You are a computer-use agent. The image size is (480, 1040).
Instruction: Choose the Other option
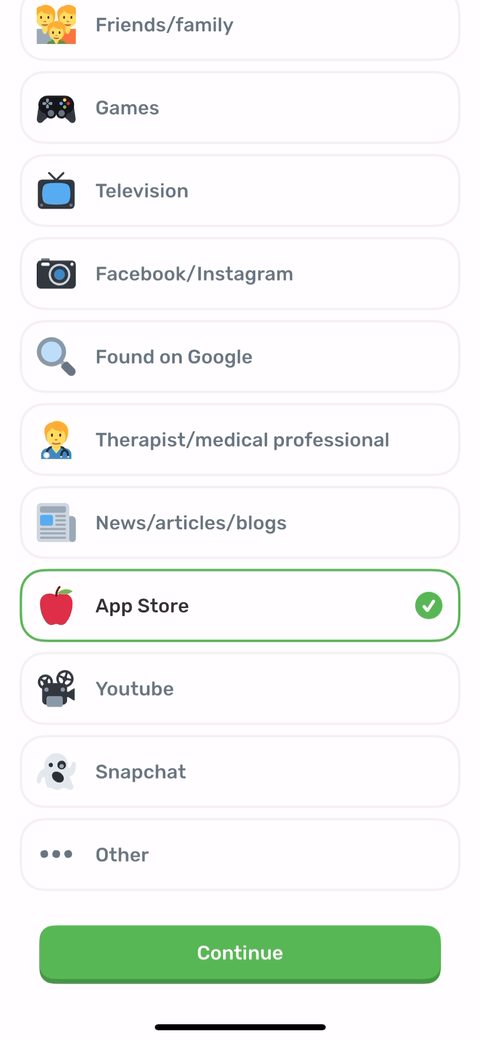[240, 854]
